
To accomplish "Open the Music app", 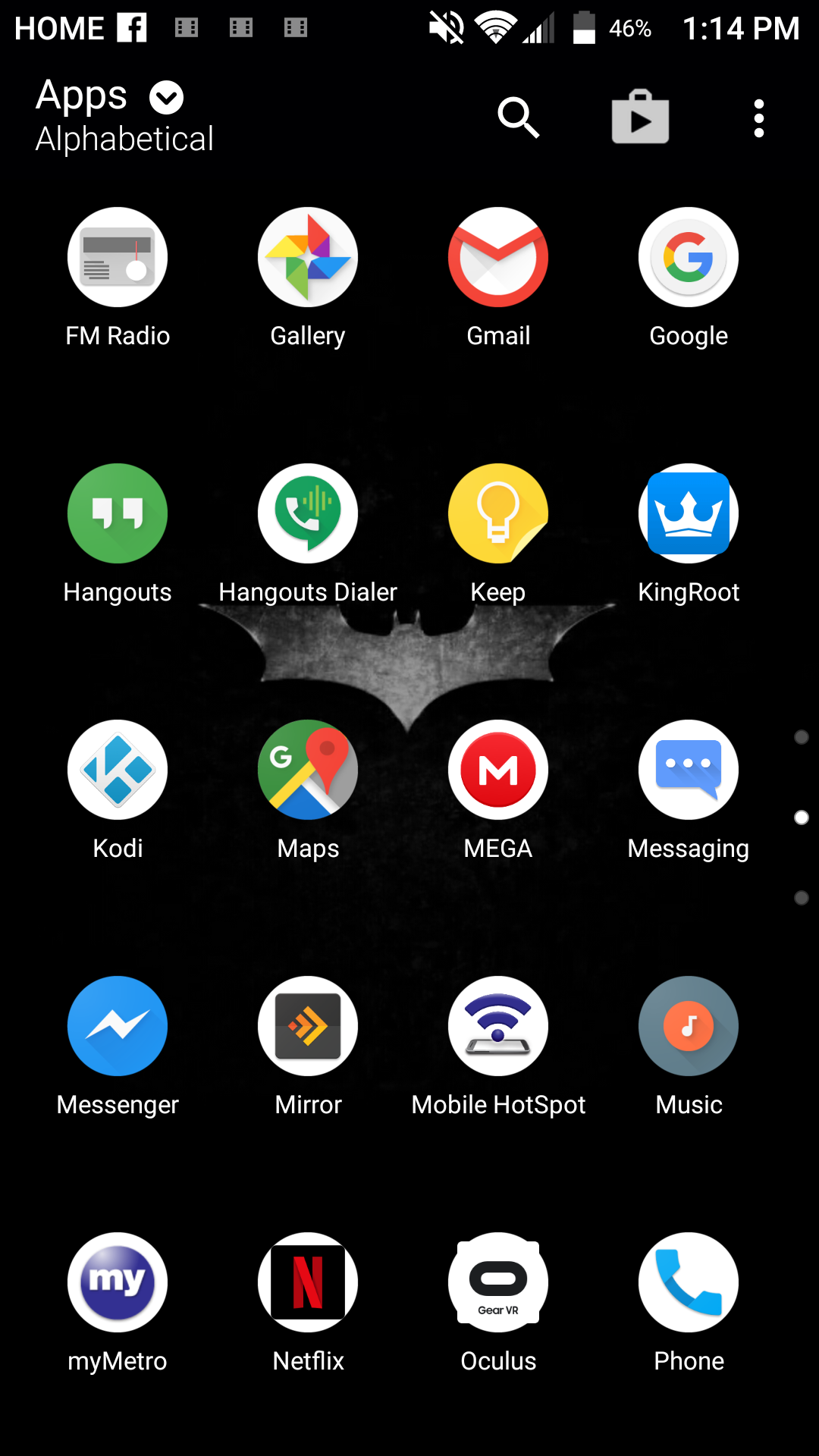I will click(689, 1027).
